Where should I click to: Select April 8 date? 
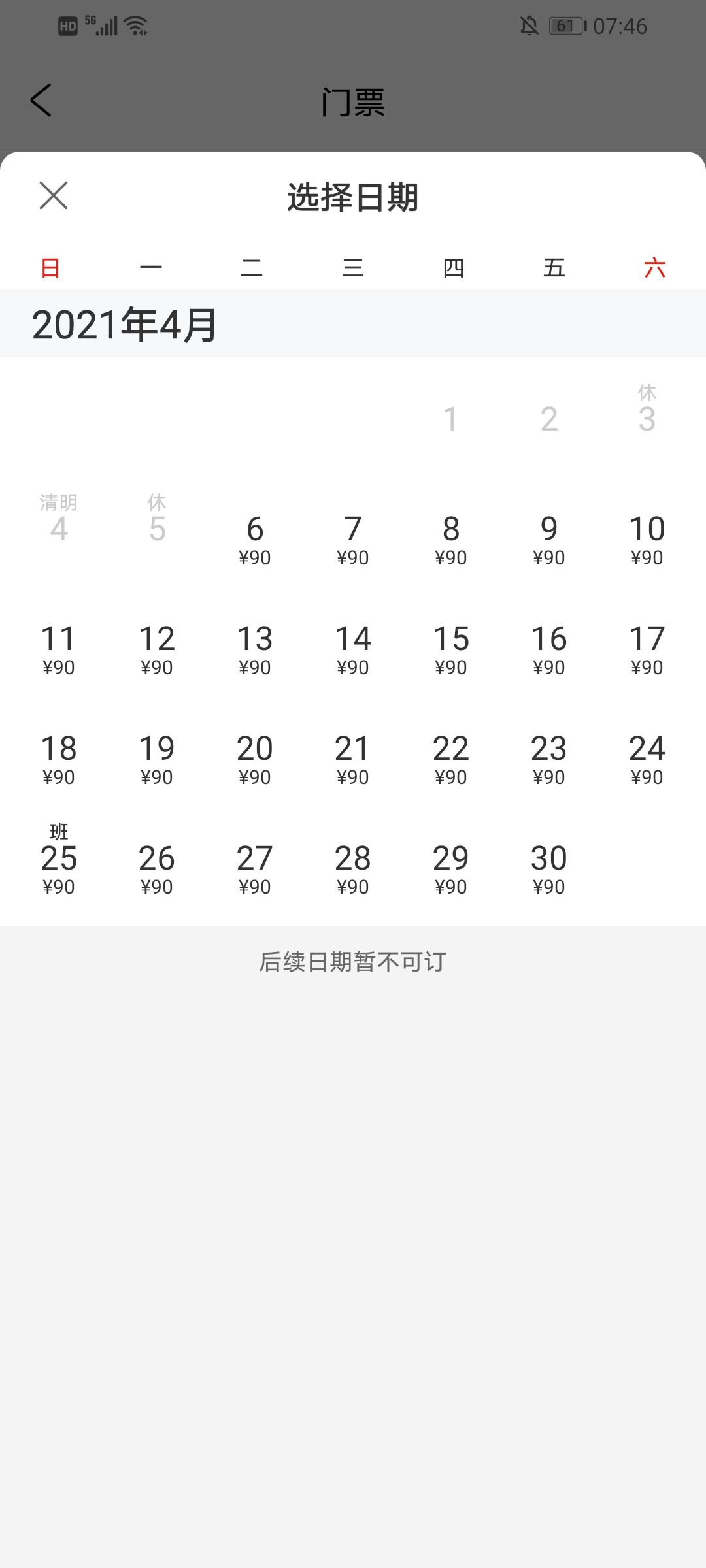[x=451, y=540]
